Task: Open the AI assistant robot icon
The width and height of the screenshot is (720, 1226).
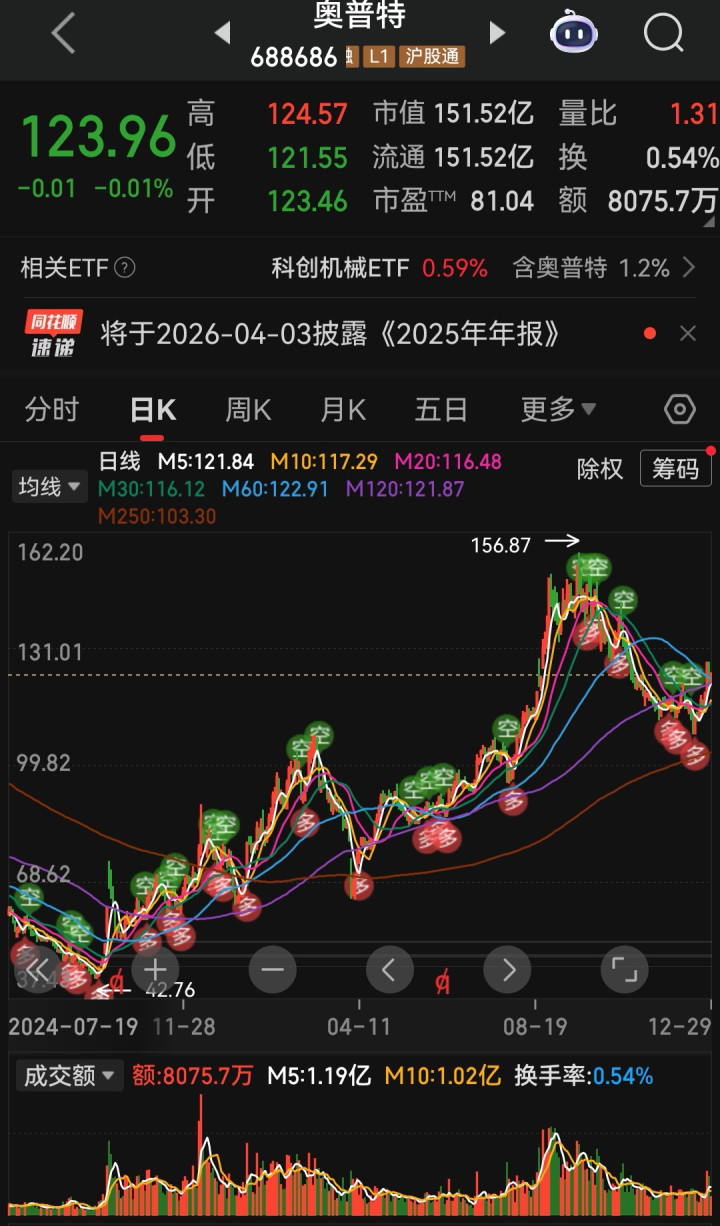Action: [x=574, y=34]
